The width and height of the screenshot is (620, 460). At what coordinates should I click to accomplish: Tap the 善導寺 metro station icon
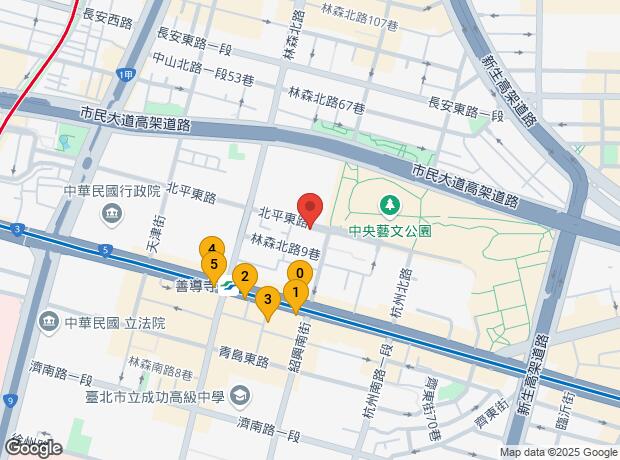[x=227, y=287]
